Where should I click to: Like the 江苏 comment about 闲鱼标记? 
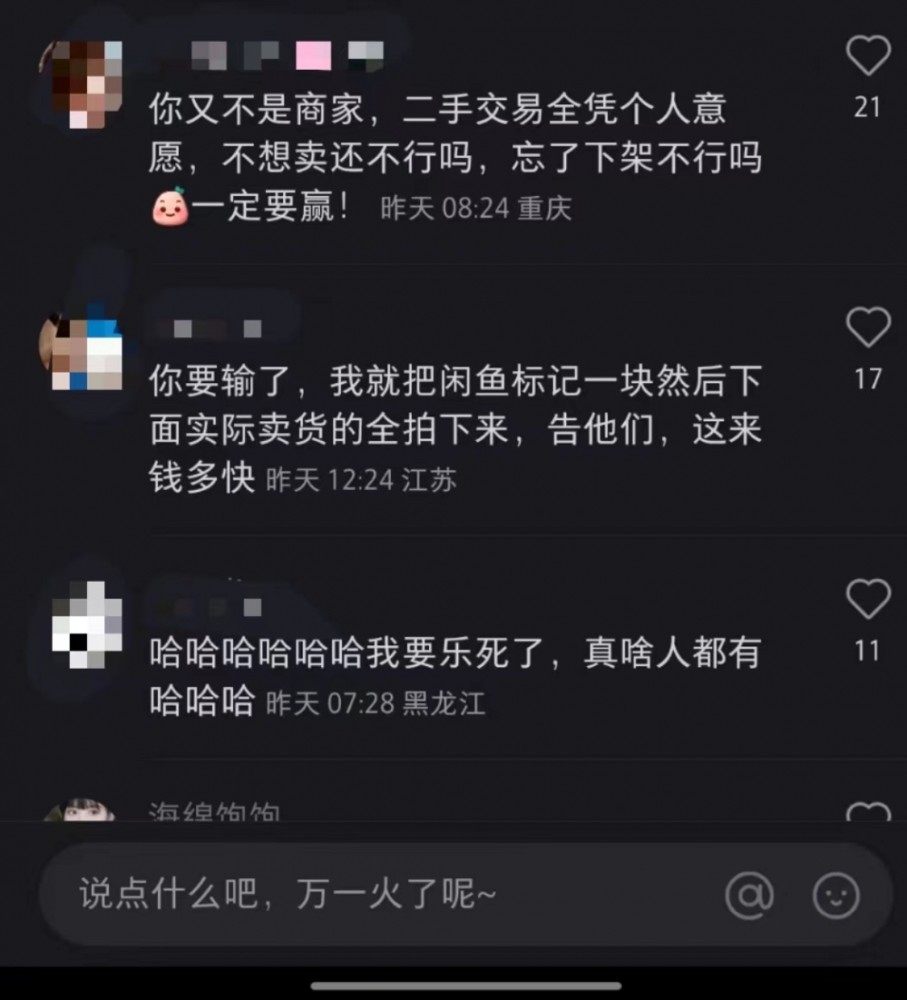[x=867, y=328]
